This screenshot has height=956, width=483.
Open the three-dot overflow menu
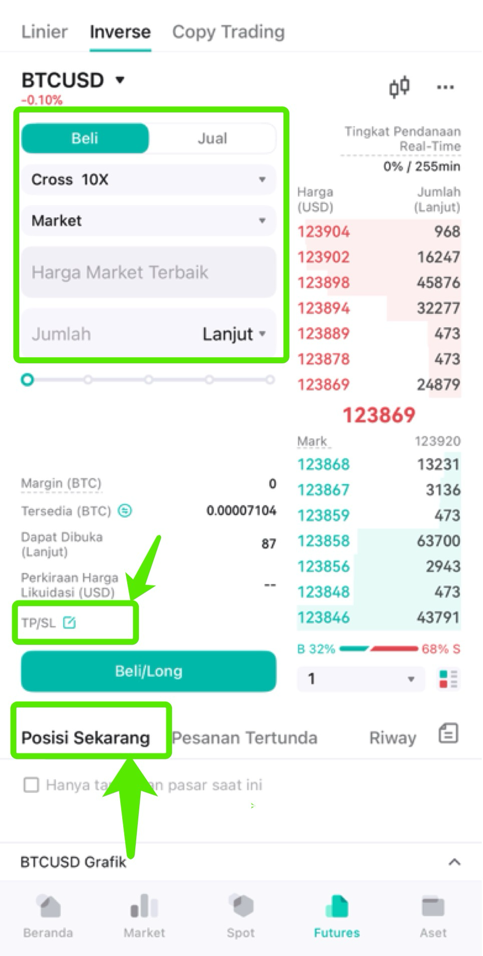pyautogui.click(x=446, y=88)
